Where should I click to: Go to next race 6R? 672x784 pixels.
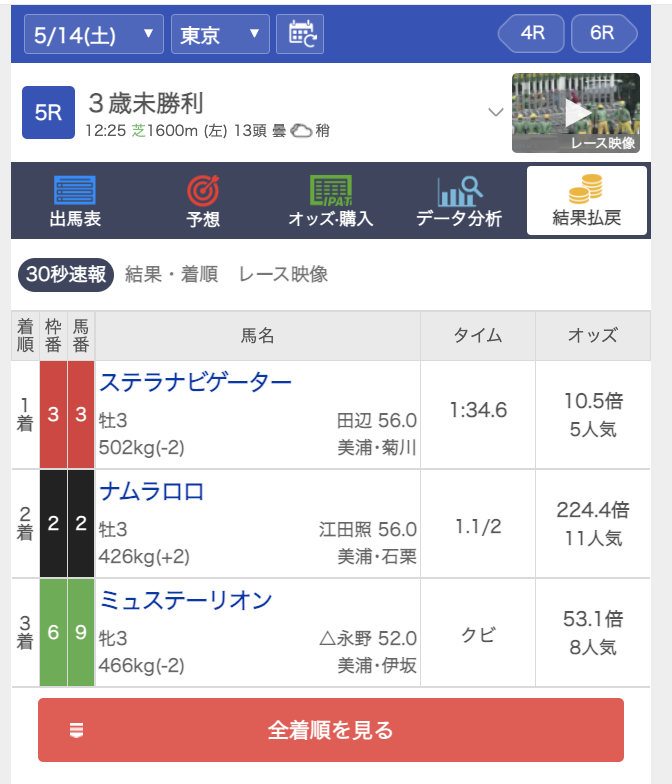point(603,34)
